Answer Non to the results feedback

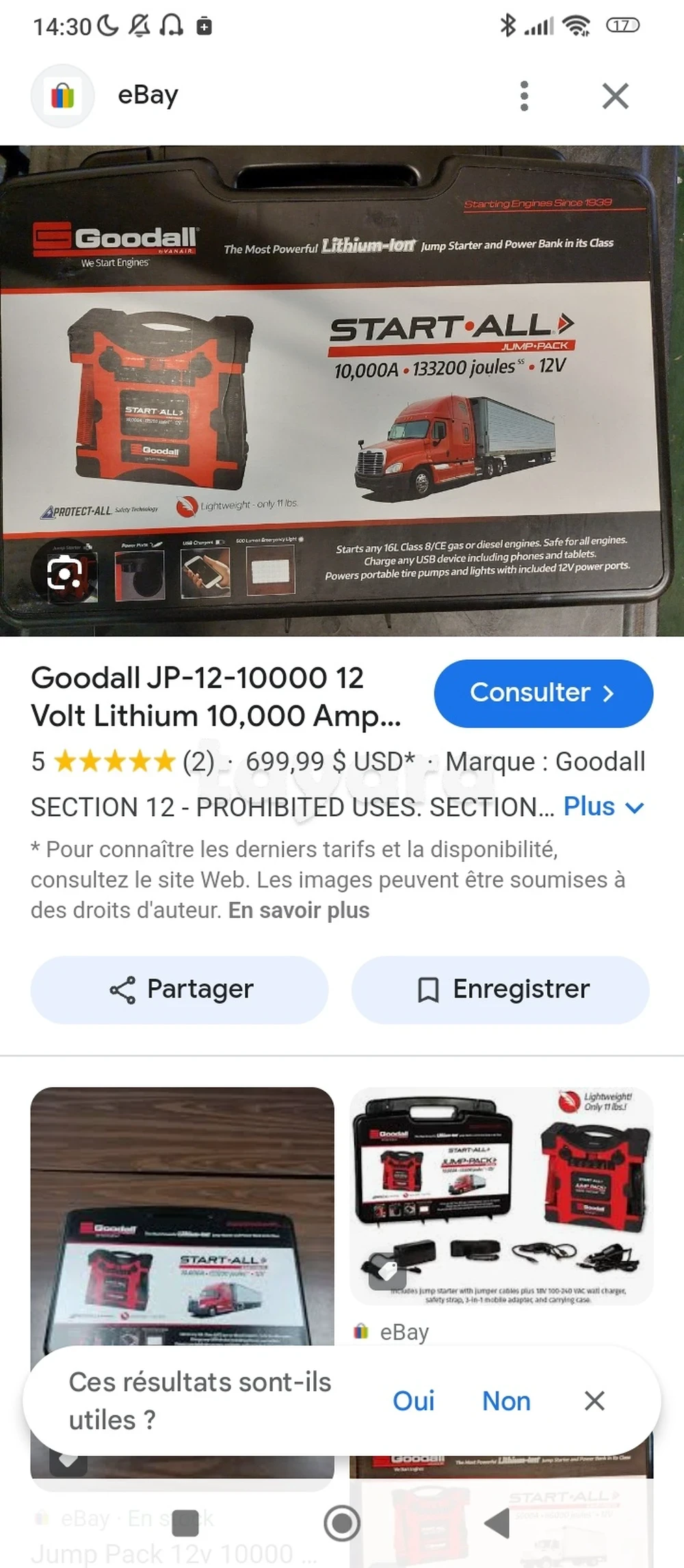(506, 1401)
